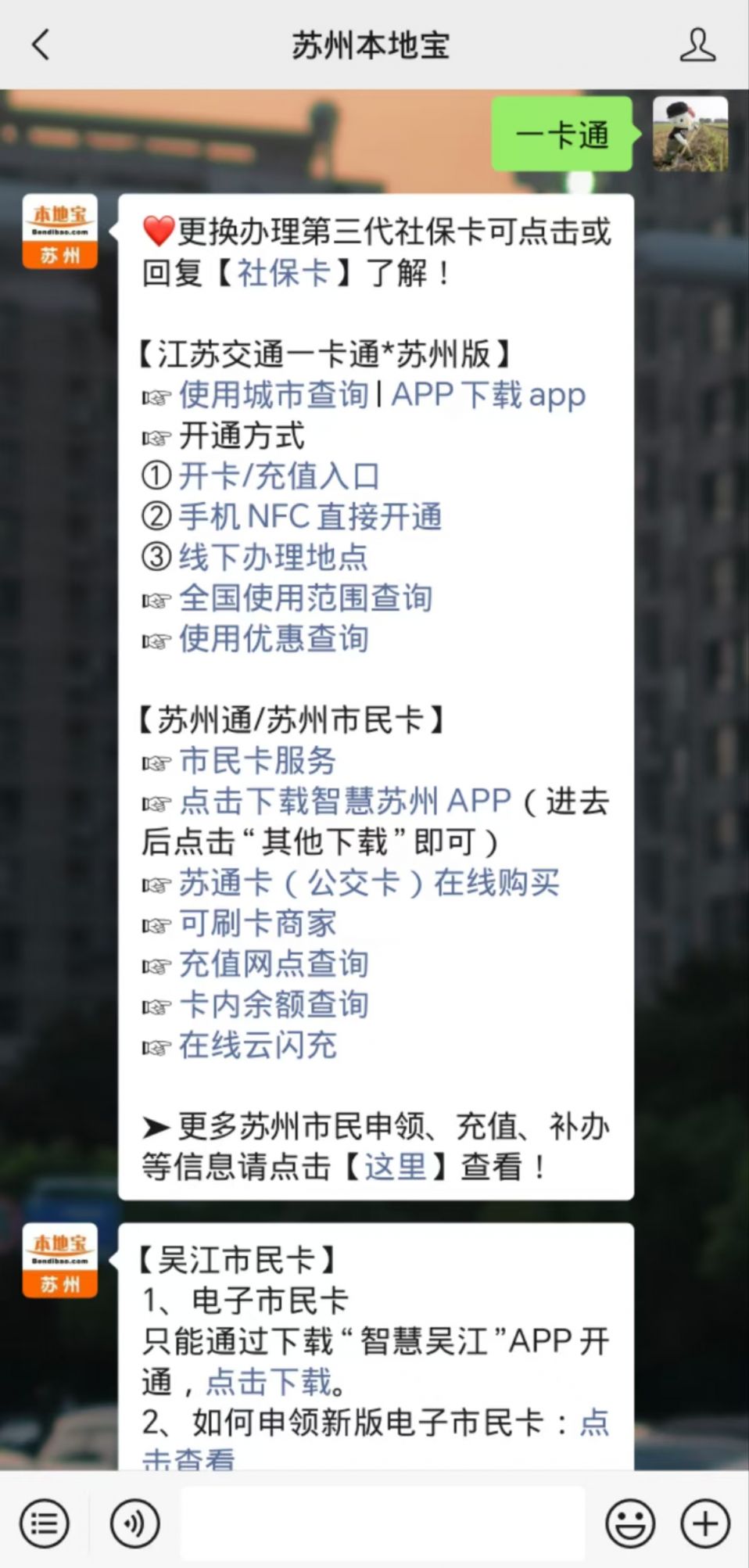
Task: Check the 使用优惠查询 link
Action: 273,638
